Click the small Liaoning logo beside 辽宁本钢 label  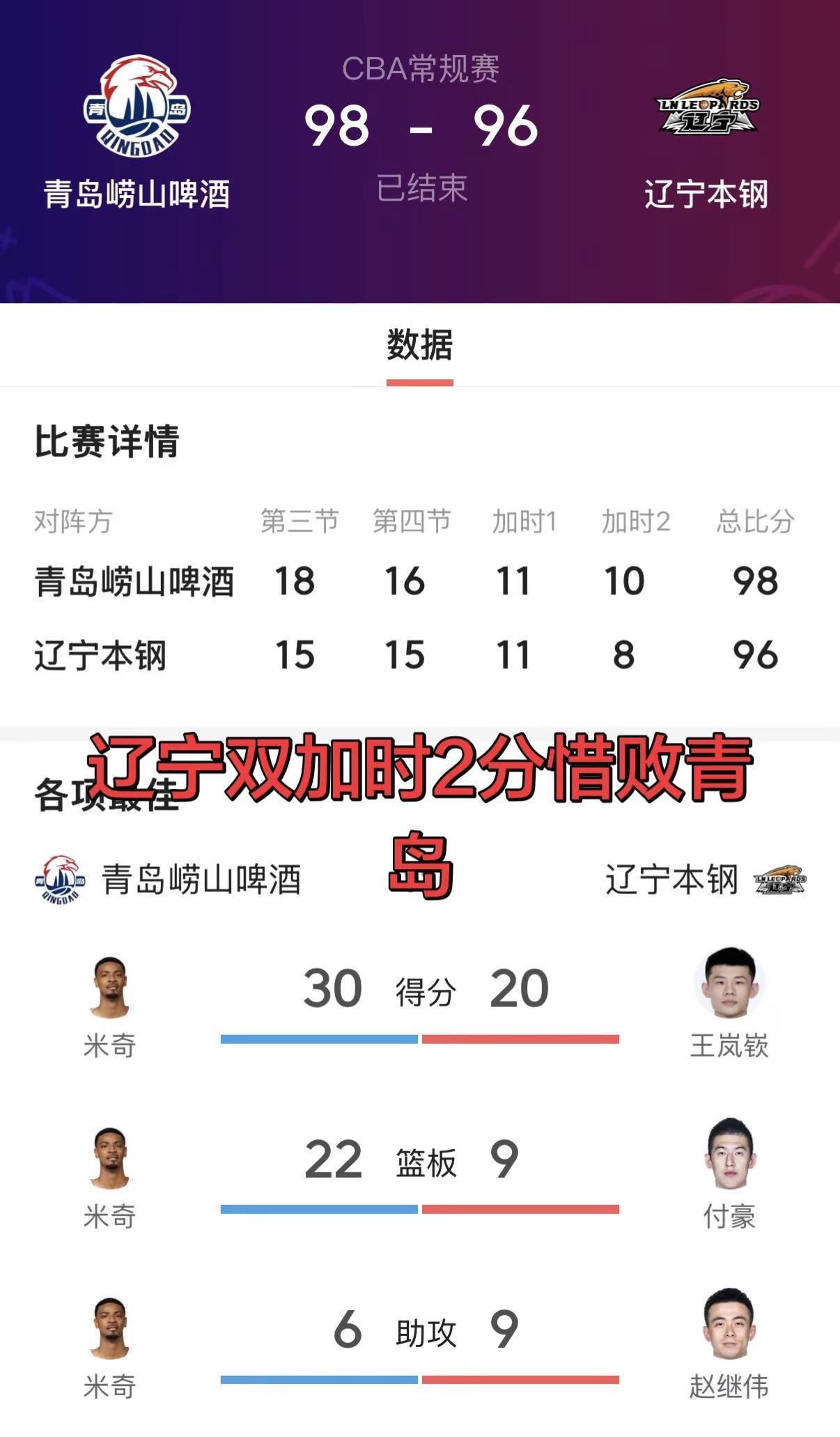pyautogui.click(x=779, y=878)
